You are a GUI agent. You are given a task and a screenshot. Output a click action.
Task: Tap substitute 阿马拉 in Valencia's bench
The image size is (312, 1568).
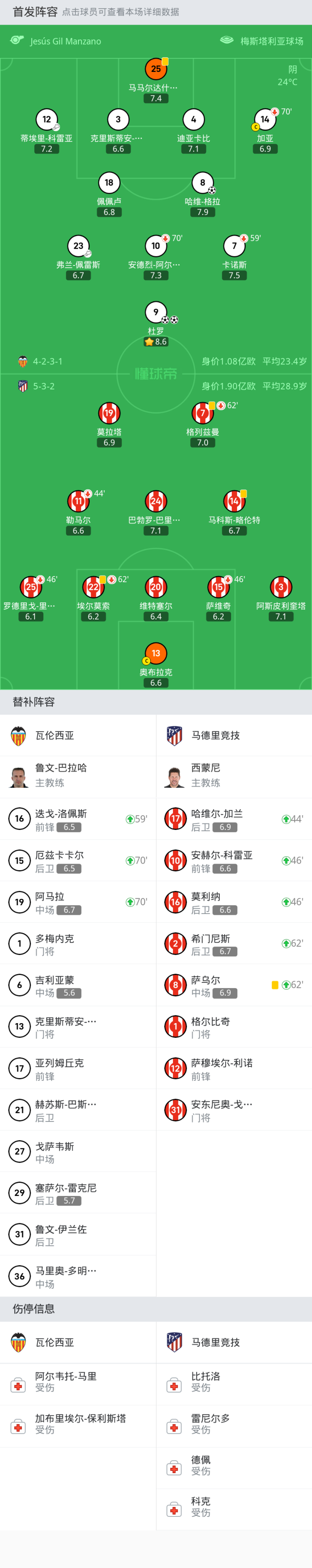(x=78, y=902)
